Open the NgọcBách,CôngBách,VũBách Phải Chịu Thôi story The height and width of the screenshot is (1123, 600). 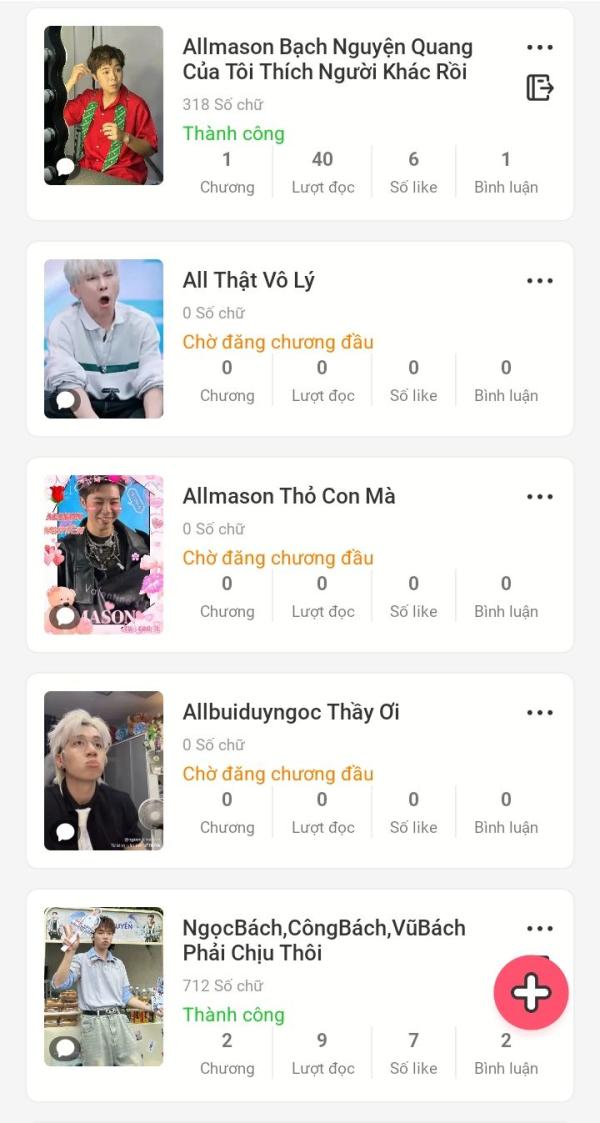pyautogui.click(x=323, y=940)
